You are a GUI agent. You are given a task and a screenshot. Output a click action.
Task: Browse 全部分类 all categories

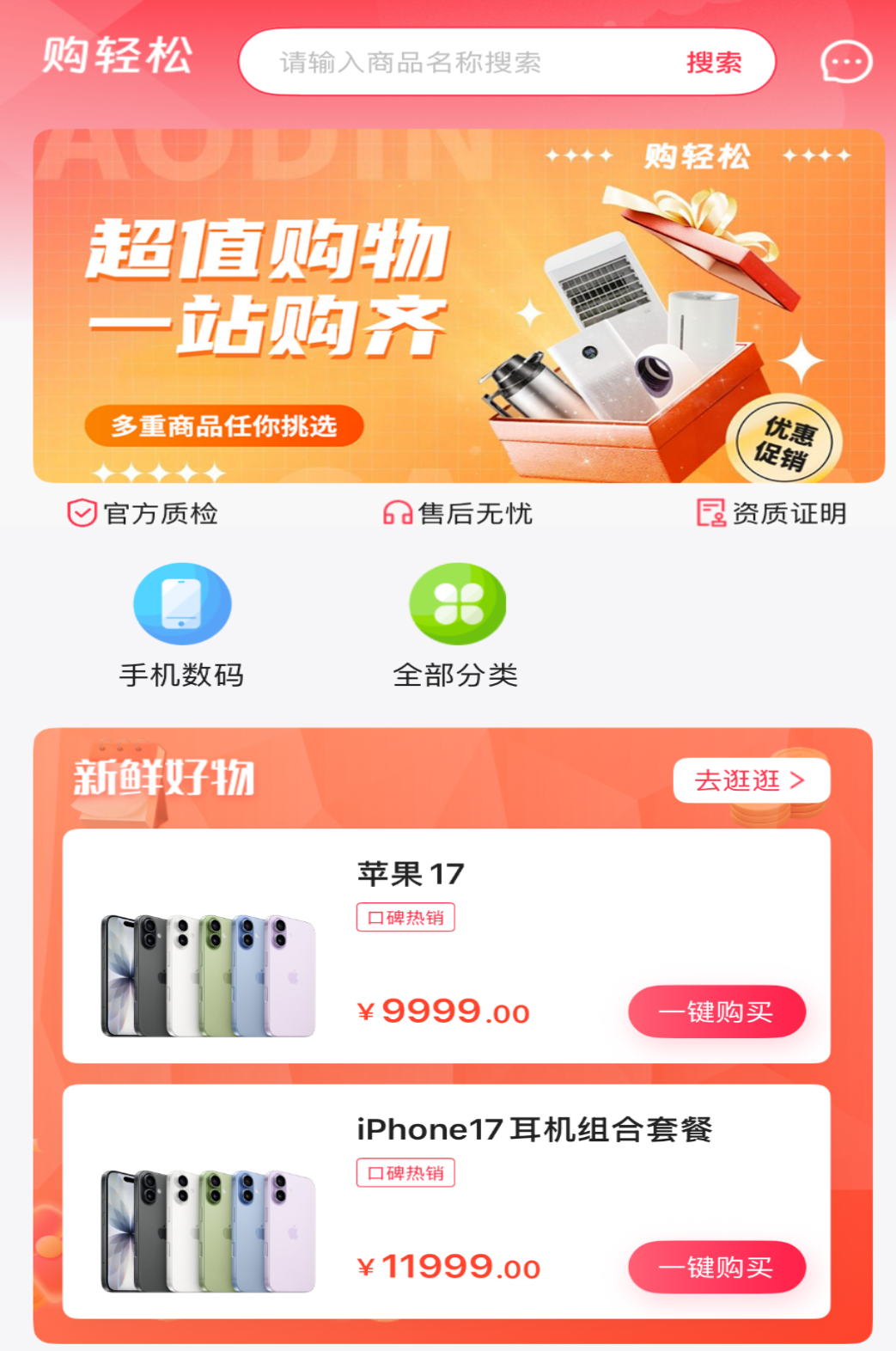456,626
